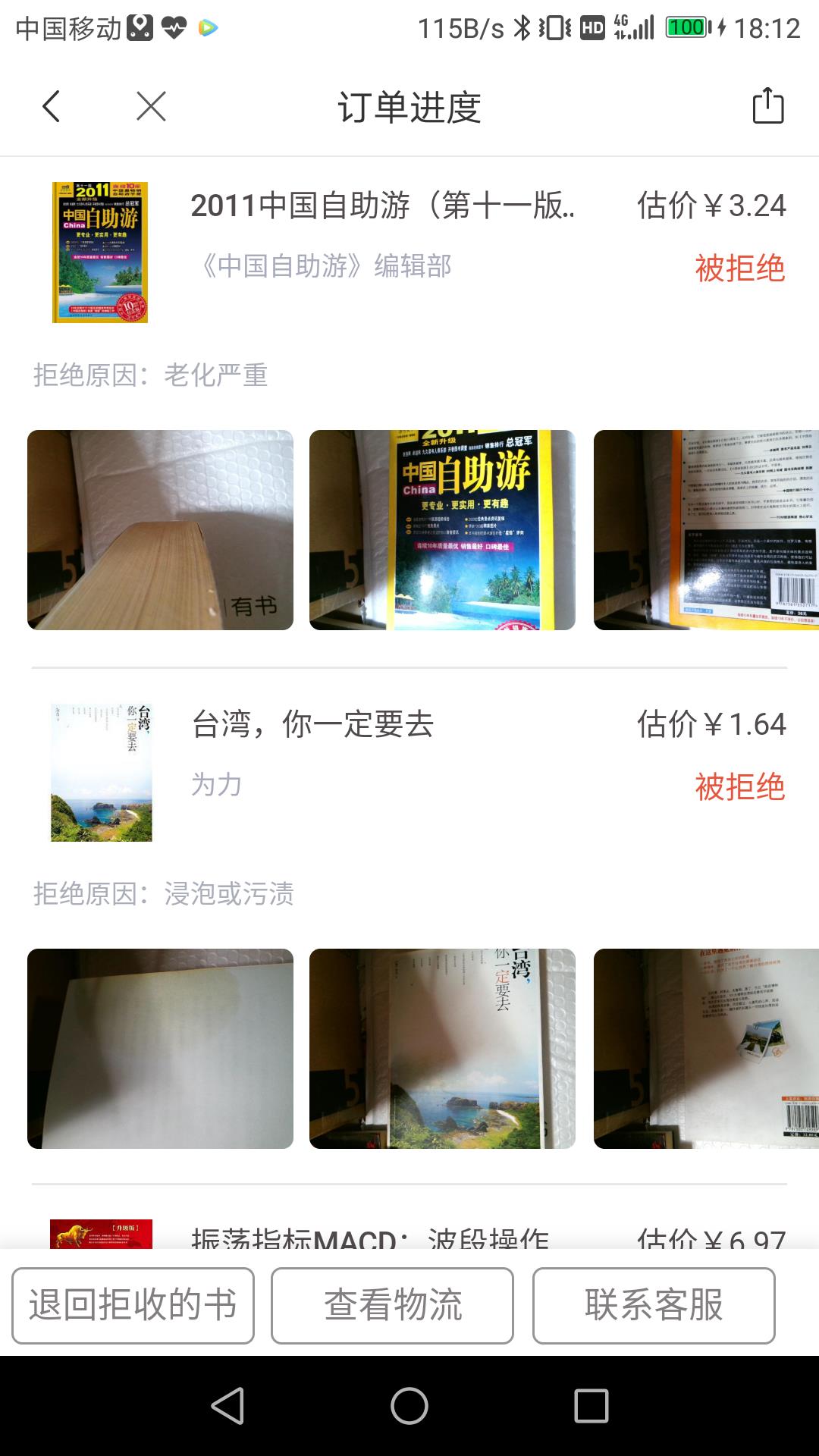View 中国自助游 back cover inspection photo
The height and width of the screenshot is (1456, 819).
coord(705,529)
